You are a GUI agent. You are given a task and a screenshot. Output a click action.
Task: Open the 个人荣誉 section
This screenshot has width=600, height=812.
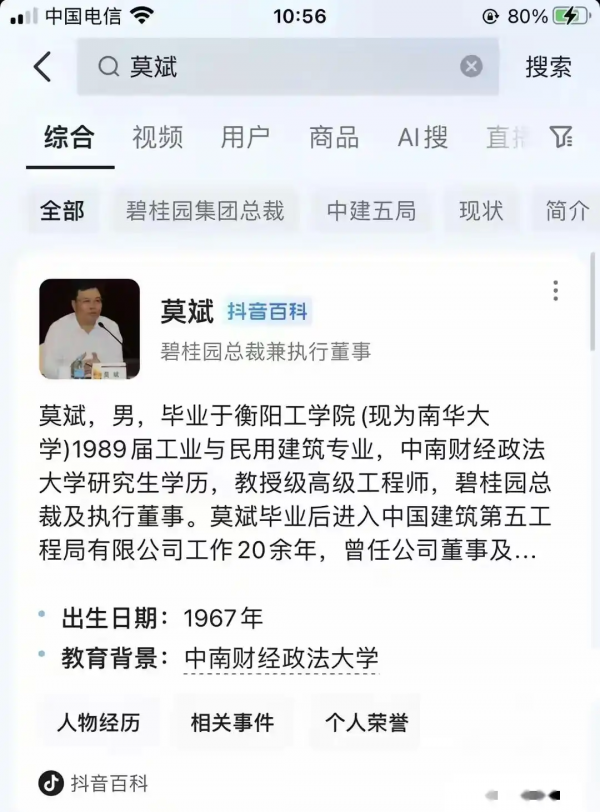365,722
